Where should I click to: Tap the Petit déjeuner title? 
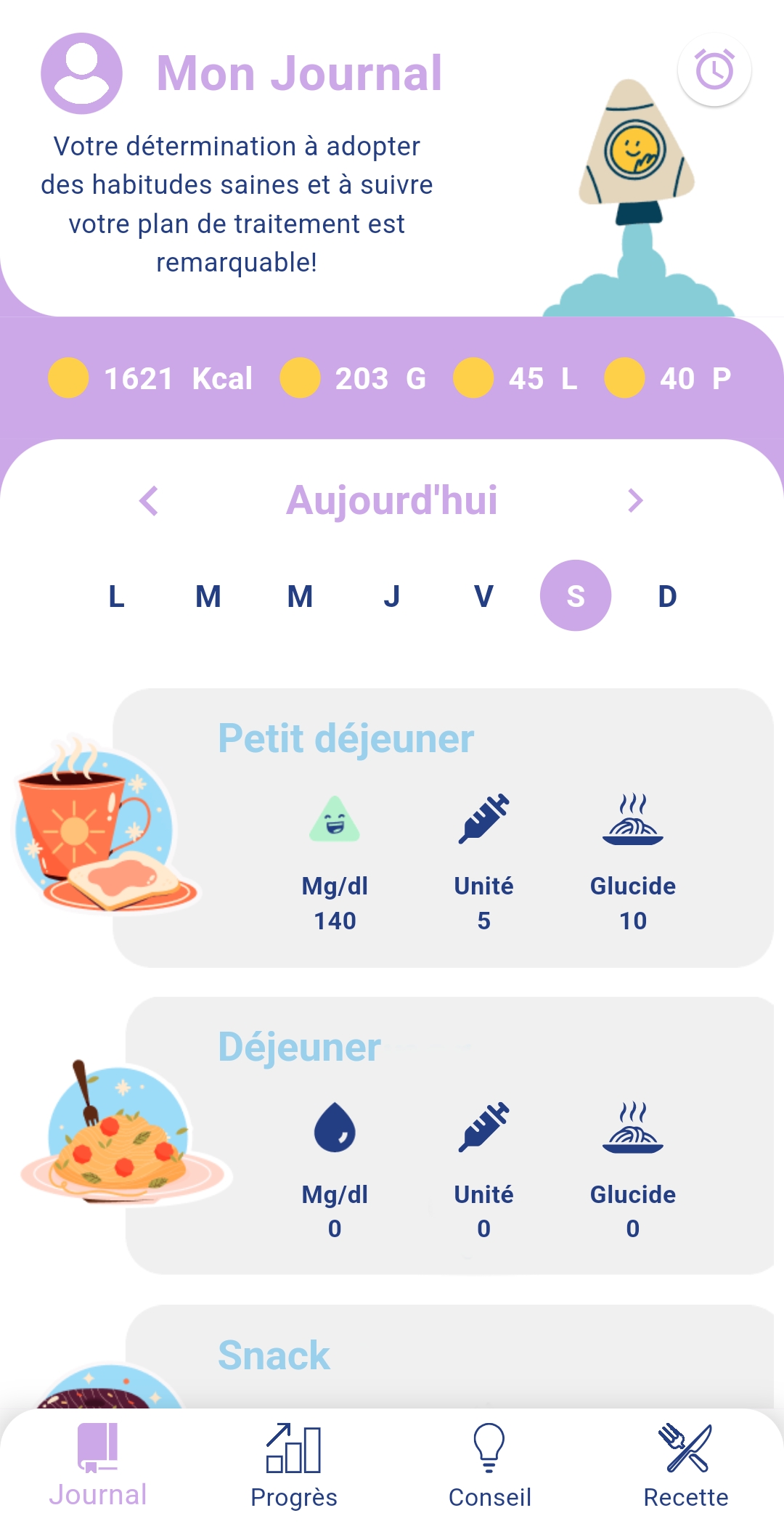345,738
